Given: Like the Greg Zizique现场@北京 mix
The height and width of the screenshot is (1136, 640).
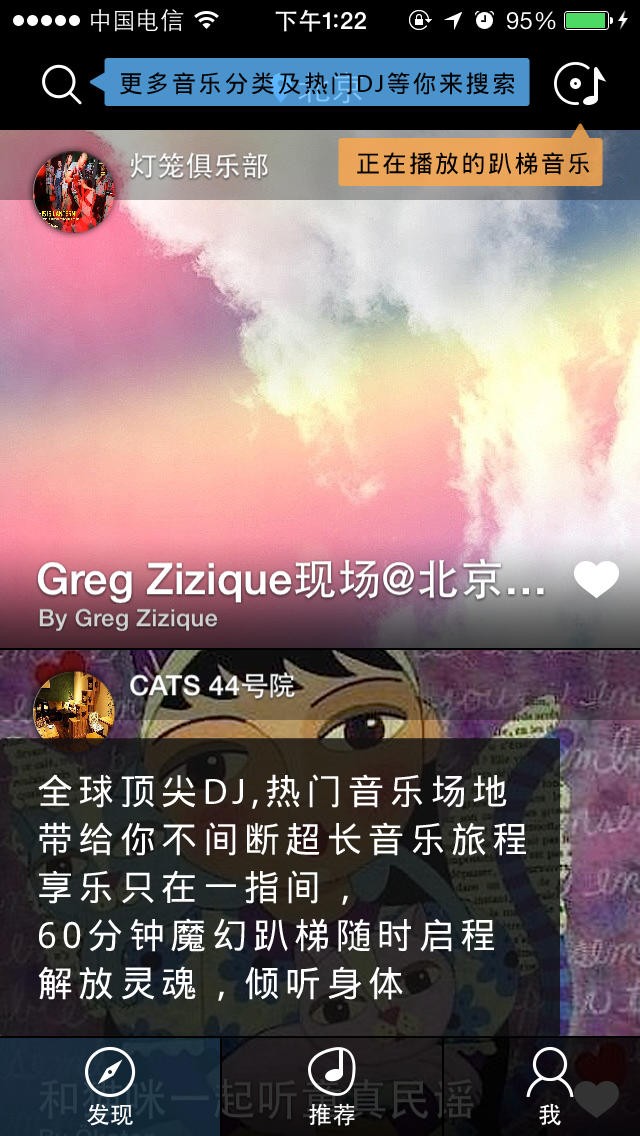Looking at the screenshot, I should (x=596, y=580).
